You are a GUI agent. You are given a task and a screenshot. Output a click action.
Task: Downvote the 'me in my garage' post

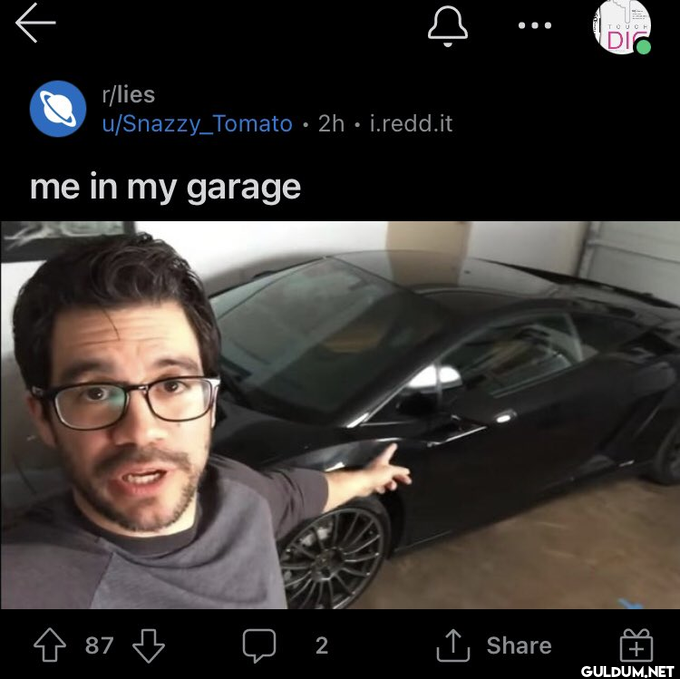(x=148, y=646)
